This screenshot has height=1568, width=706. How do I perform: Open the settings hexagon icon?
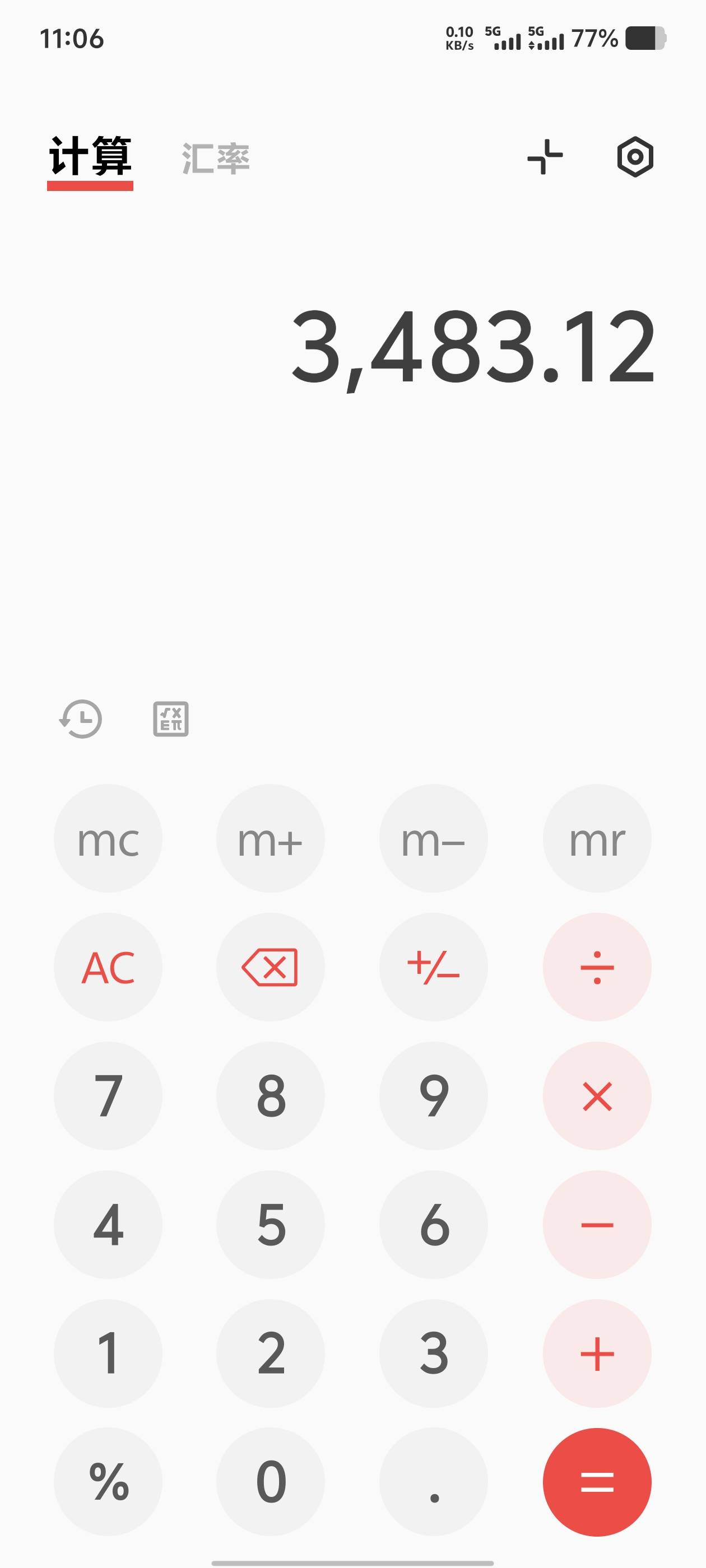[635, 157]
